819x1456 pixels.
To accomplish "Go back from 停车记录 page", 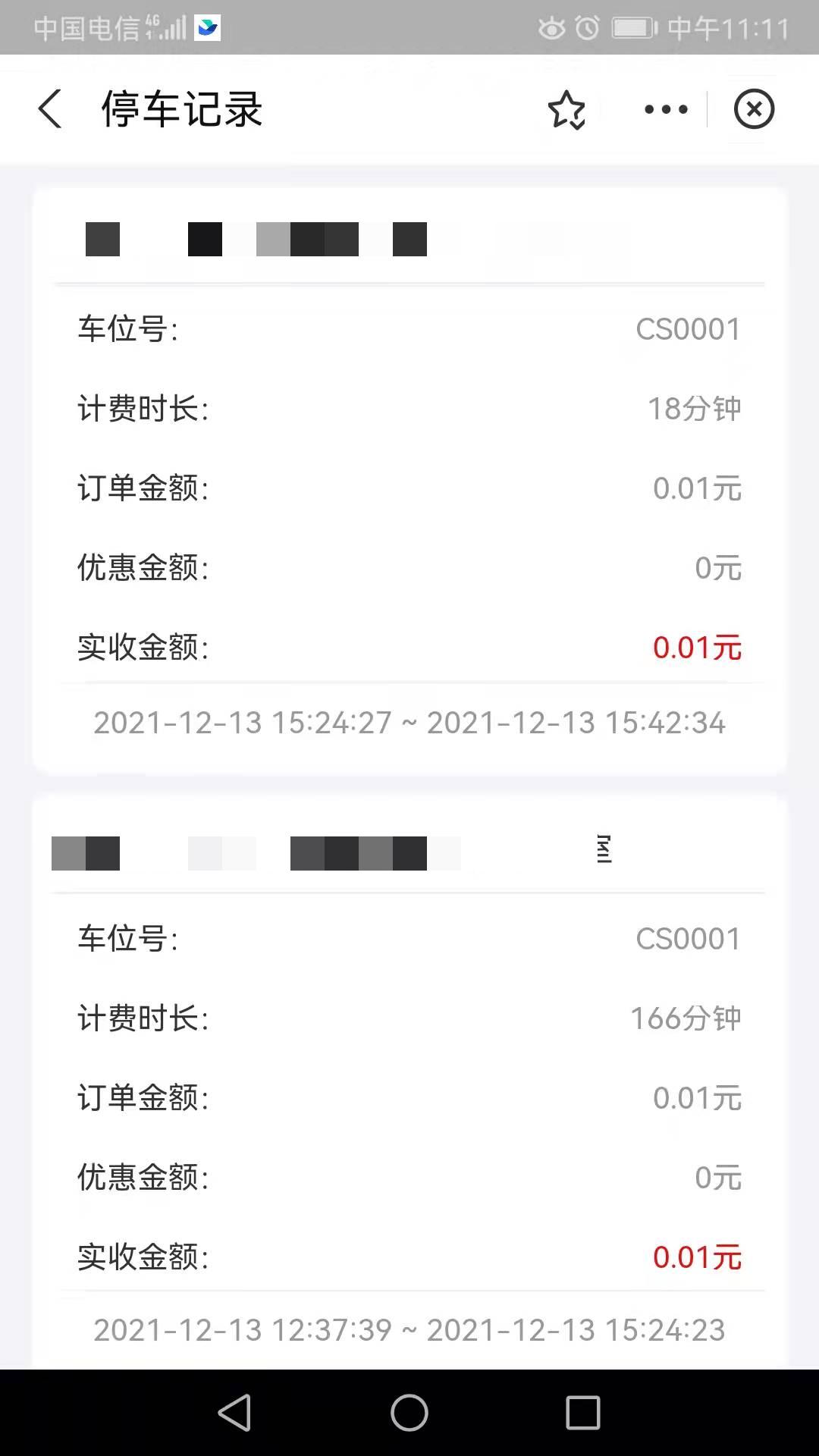I will point(50,108).
